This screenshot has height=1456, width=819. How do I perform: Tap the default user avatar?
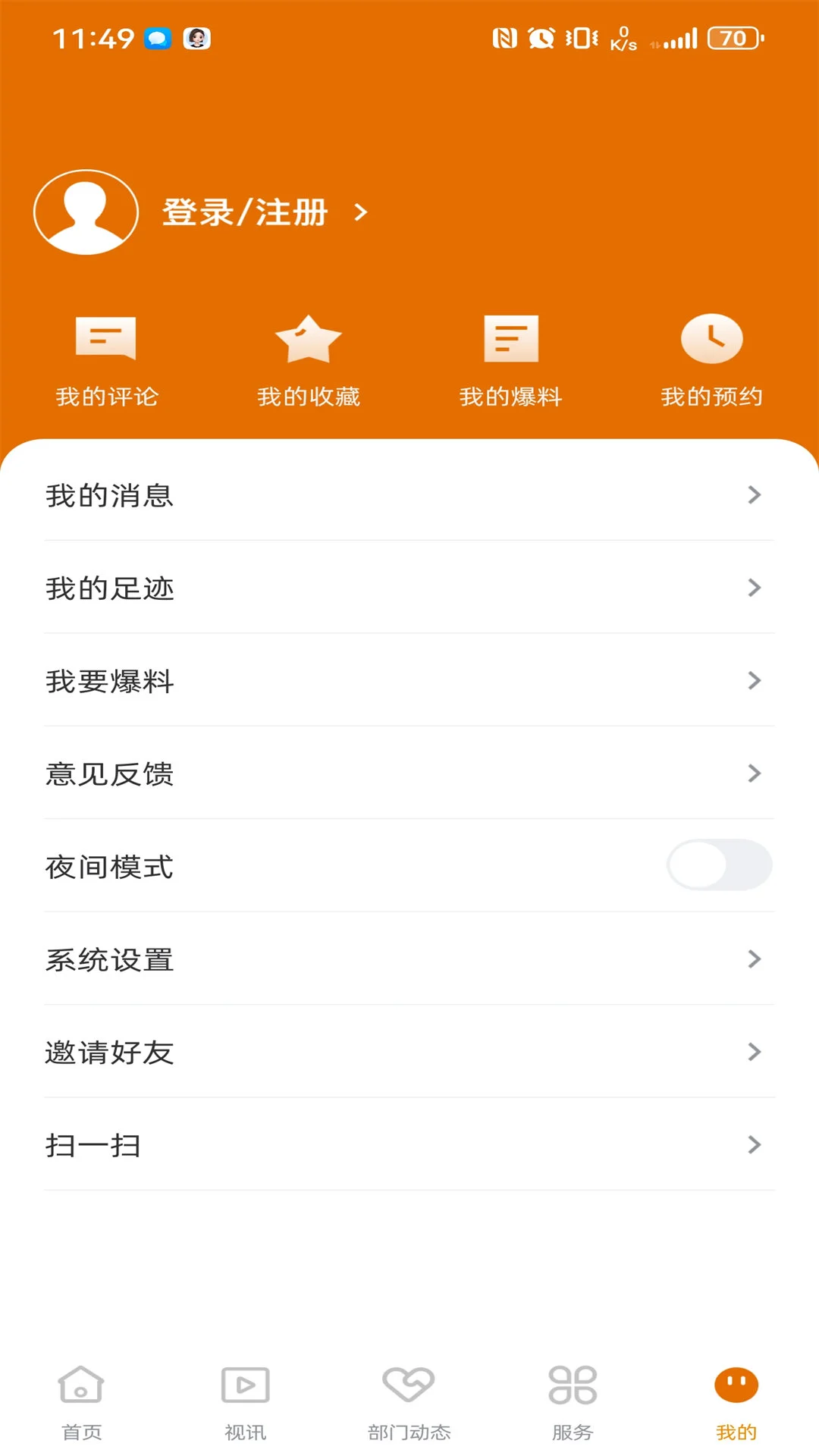pyautogui.click(x=85, y=212)
